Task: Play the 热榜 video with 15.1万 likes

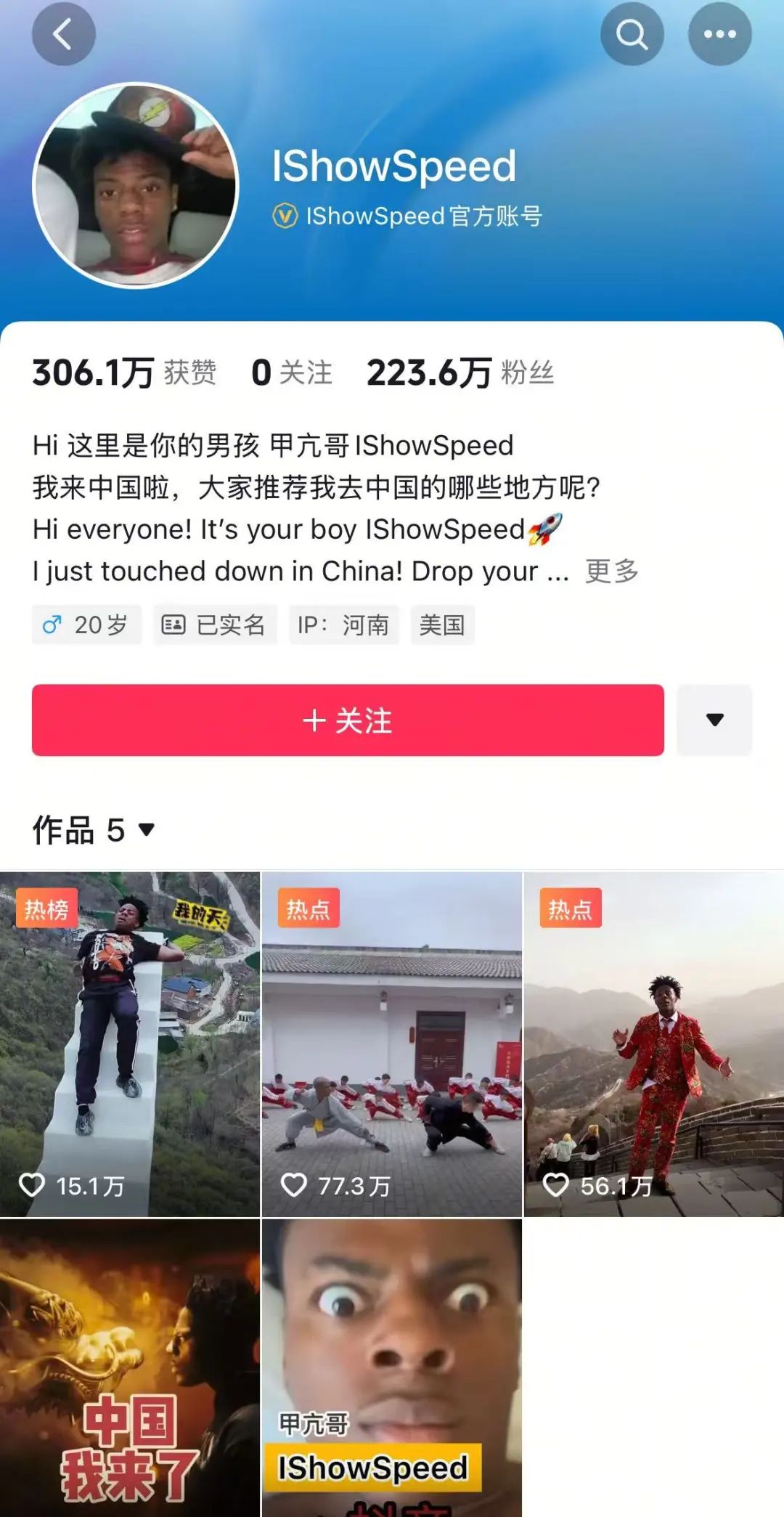Action: 130,1044
